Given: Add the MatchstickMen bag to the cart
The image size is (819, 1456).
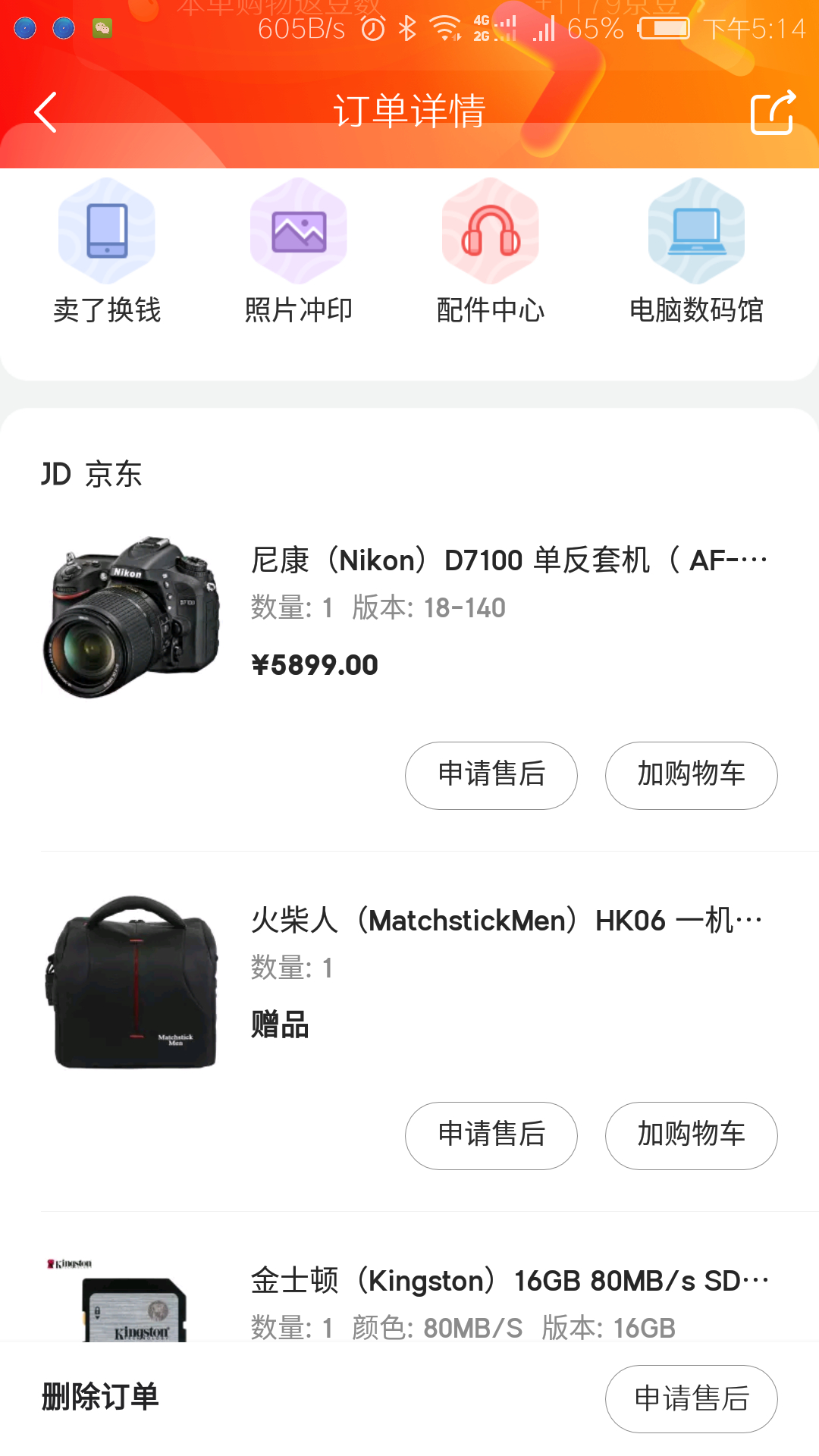Looking at the screenshot, I should pos(691,1135).
